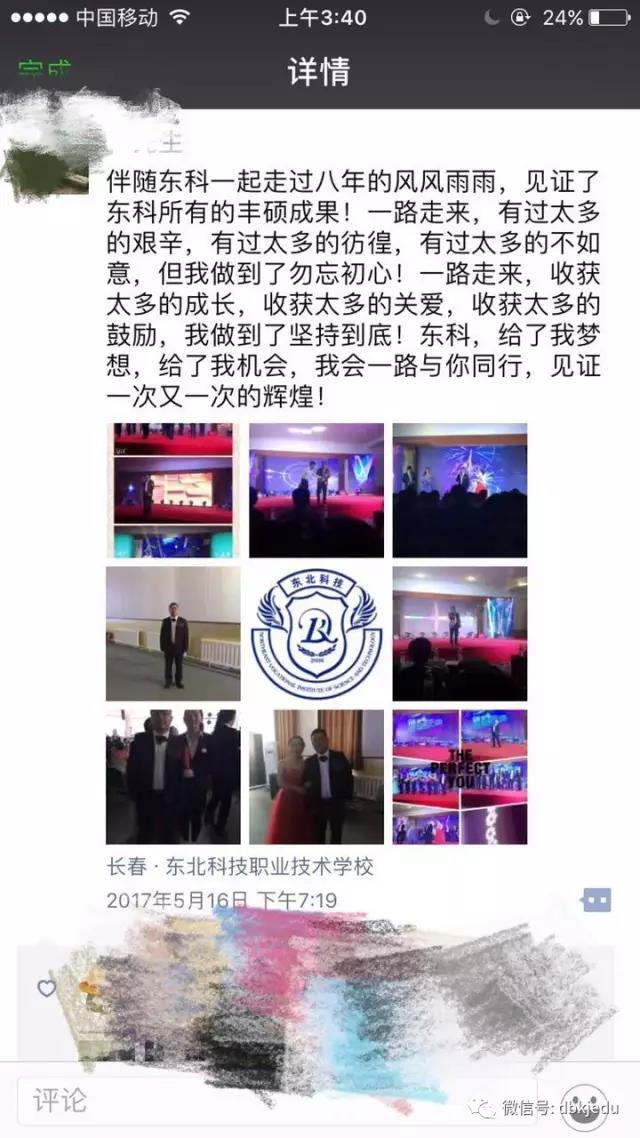View photo of man standing alone in suit
Screen dimensions: 640x1138
[x=173, y=634]
